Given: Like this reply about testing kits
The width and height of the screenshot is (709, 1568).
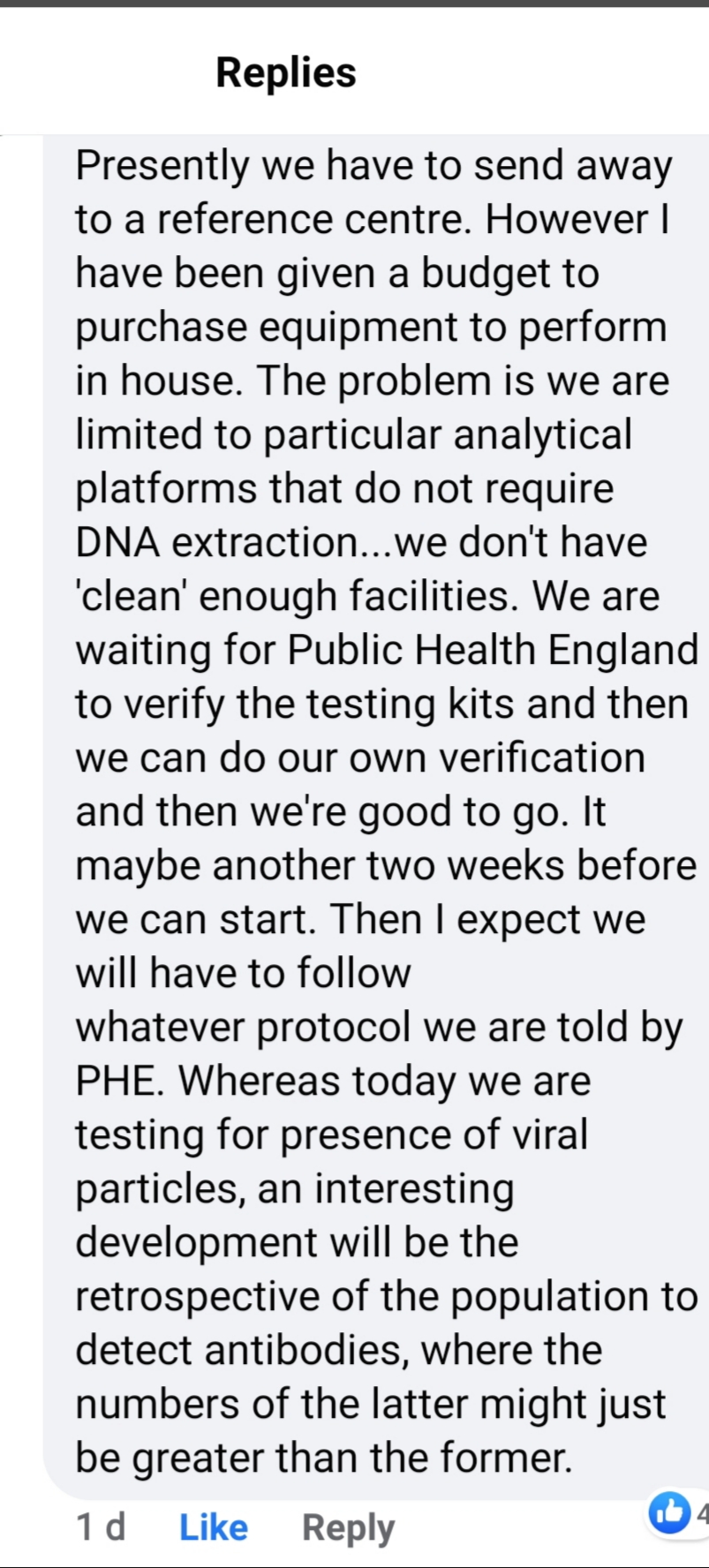Looking at the screenshot, I should tap(214, 1527).
